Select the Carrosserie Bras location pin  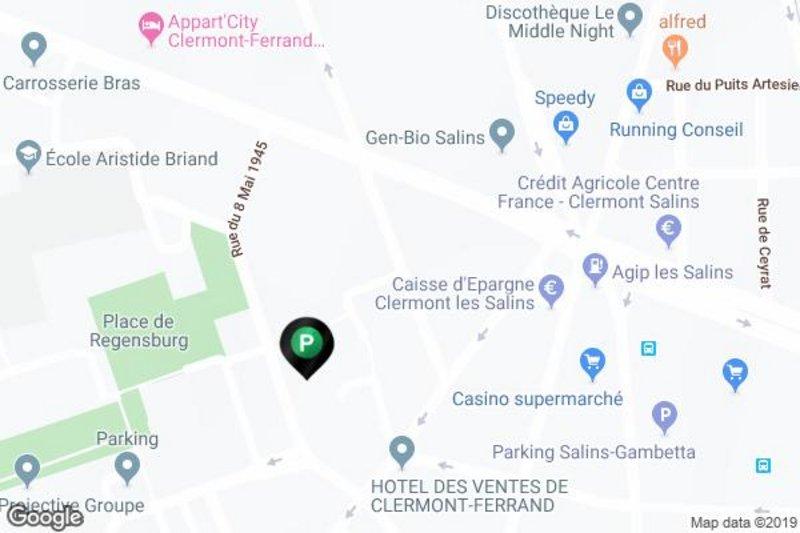tap(34, 46)
